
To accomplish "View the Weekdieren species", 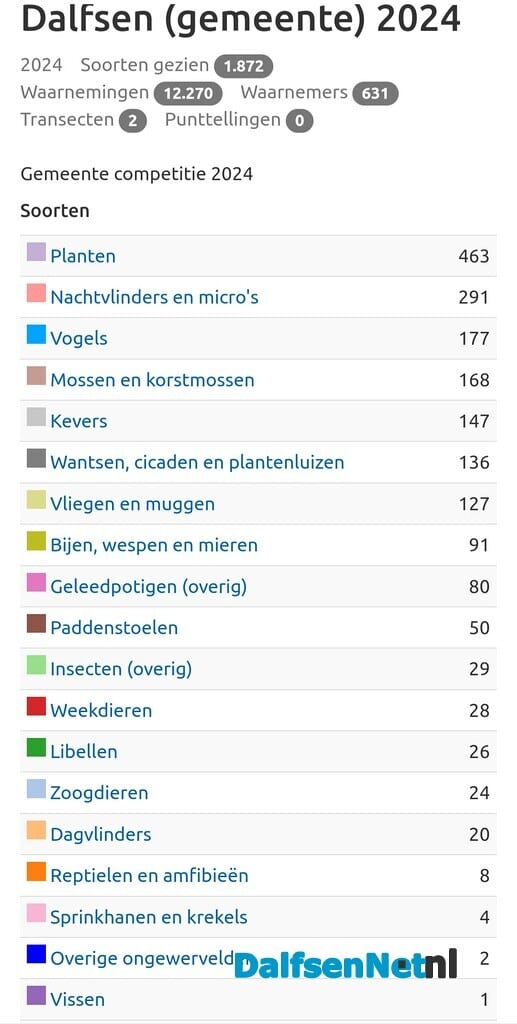I will pos(101,710).
